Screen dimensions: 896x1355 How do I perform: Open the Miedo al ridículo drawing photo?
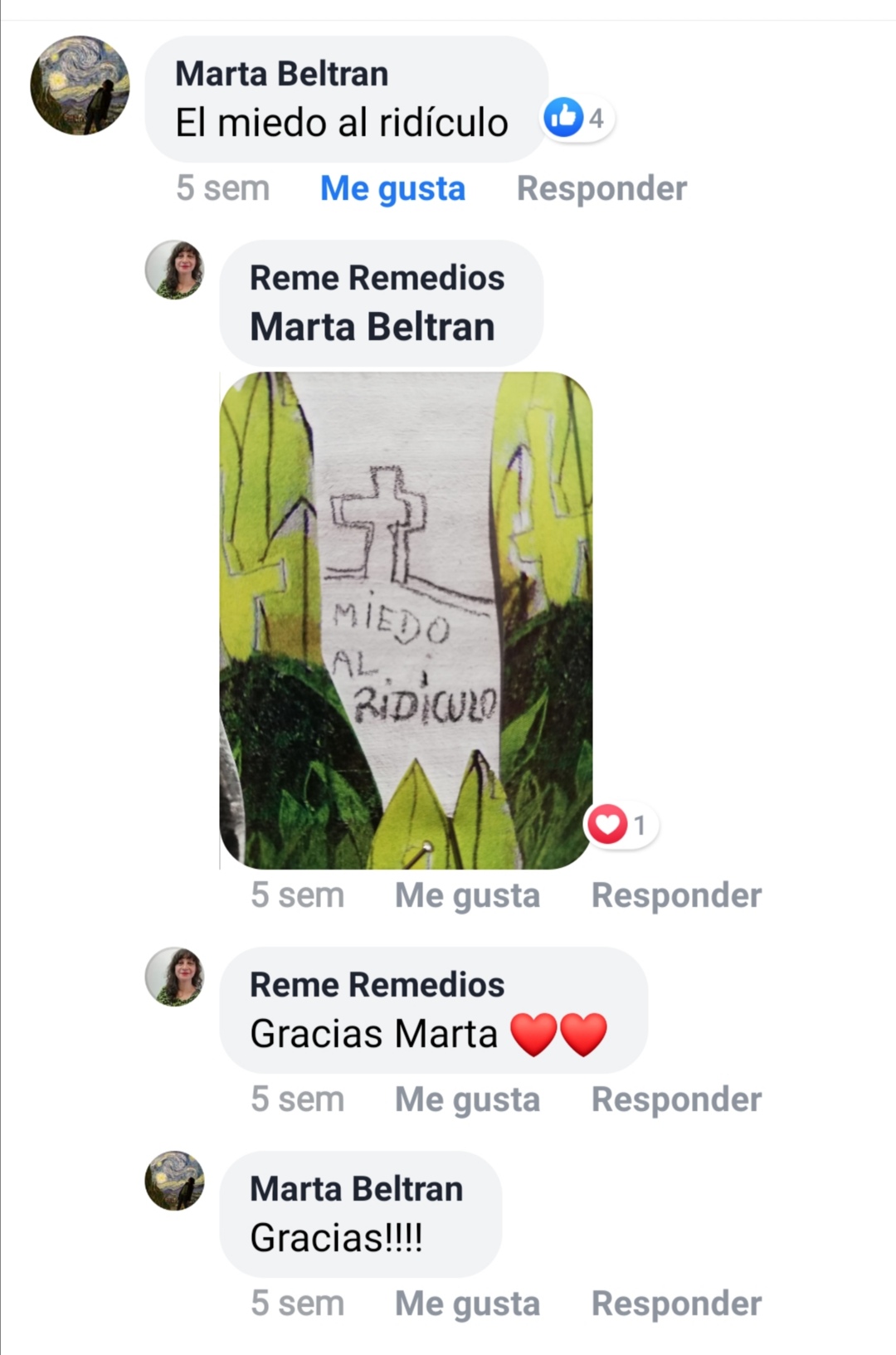406,620
